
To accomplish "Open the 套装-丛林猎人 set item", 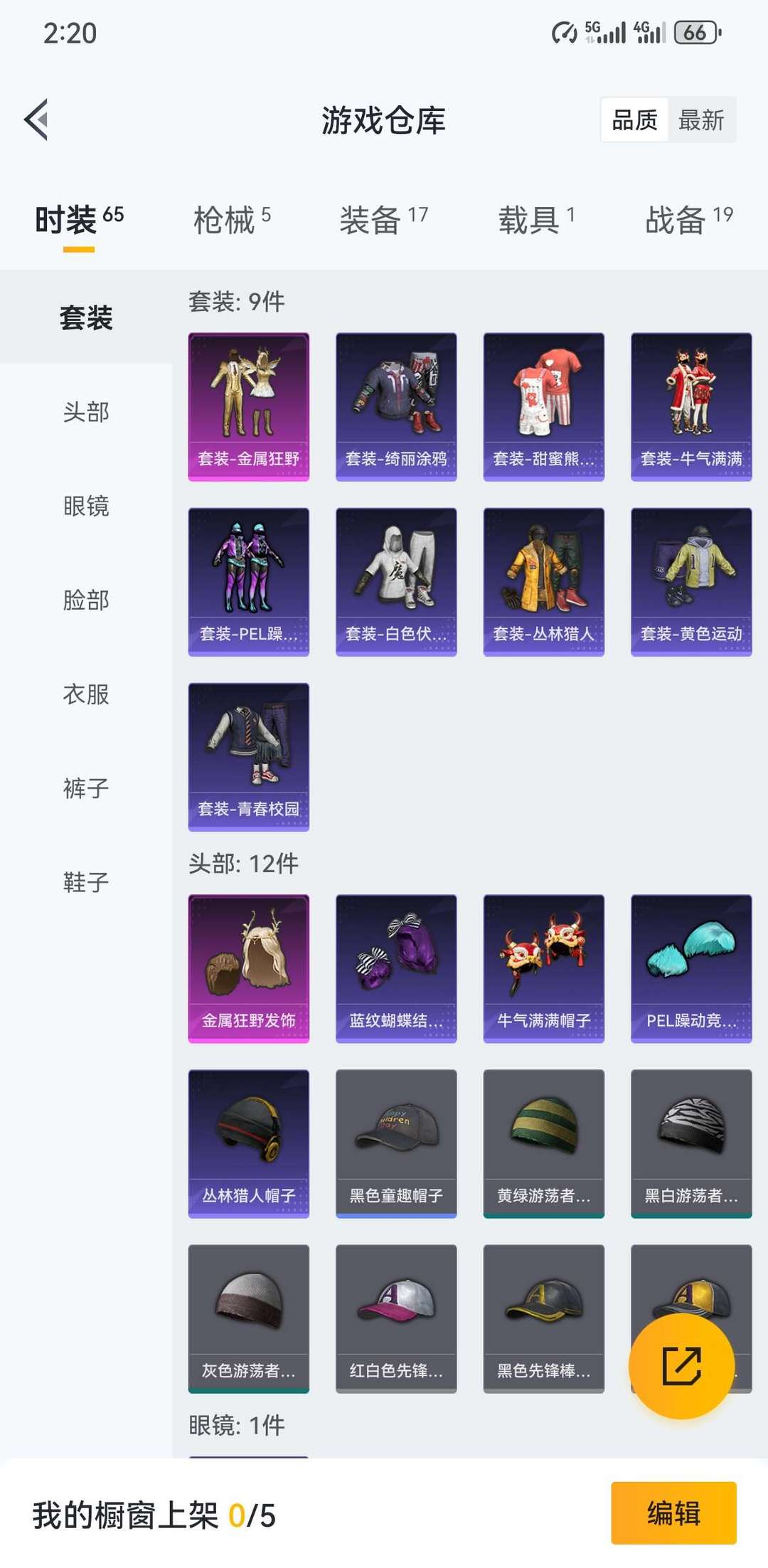I will click(x=543, y=582).
